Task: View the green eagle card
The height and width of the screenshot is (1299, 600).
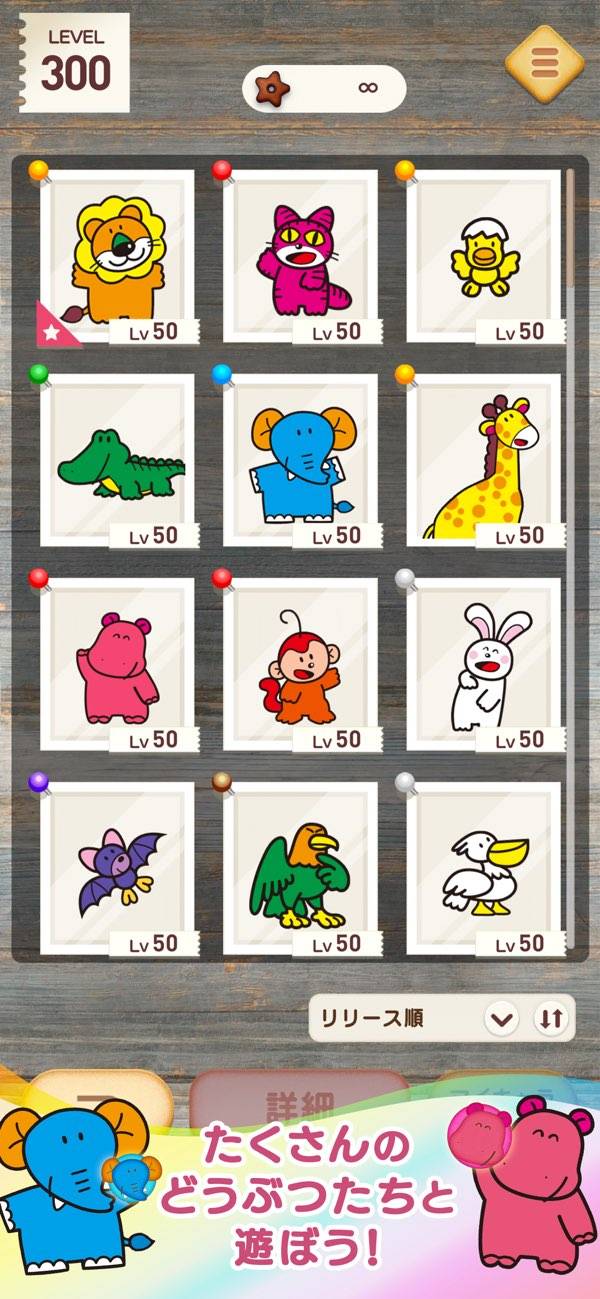Action: coord(300,870)
